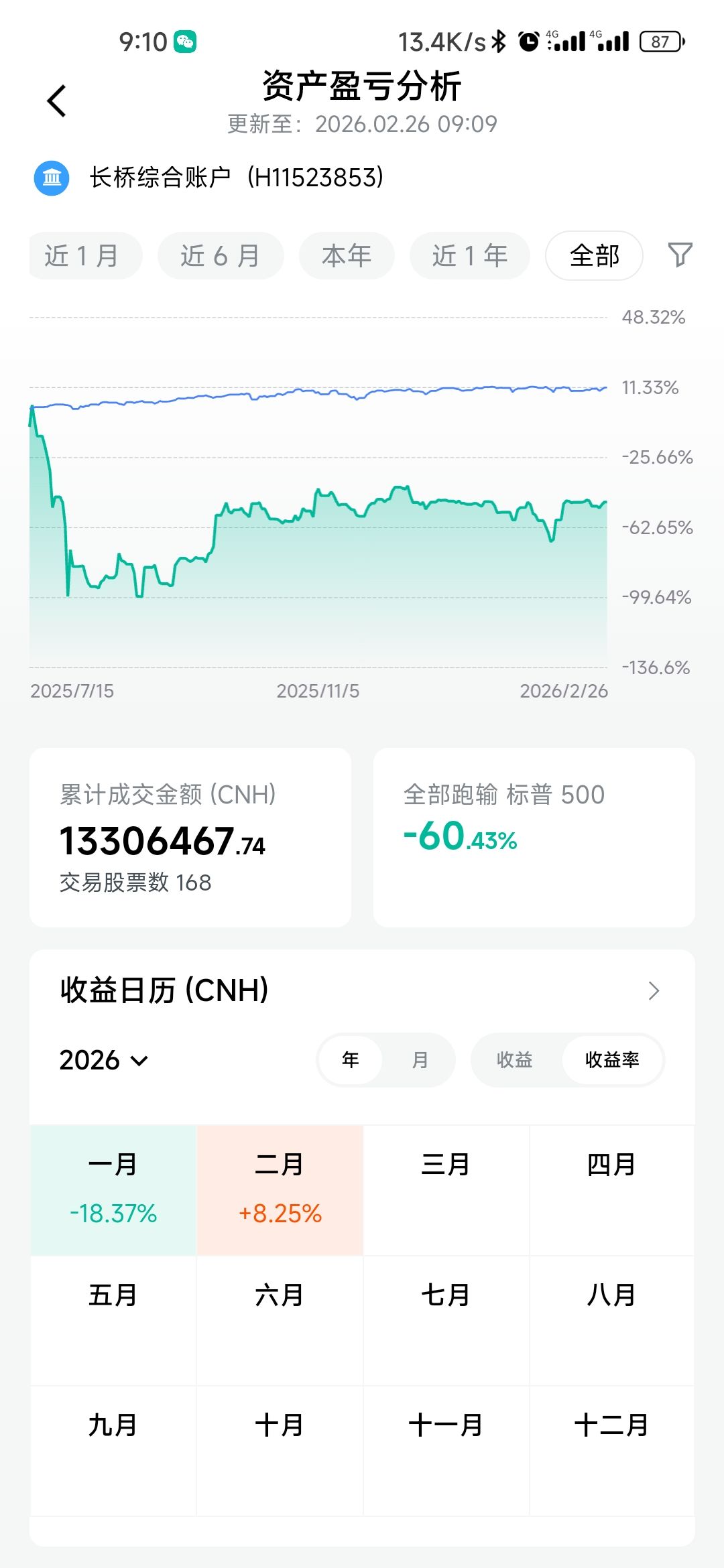Open 收益日历 details chevron
The image size is (724, 1568).
tap(654, 990)
